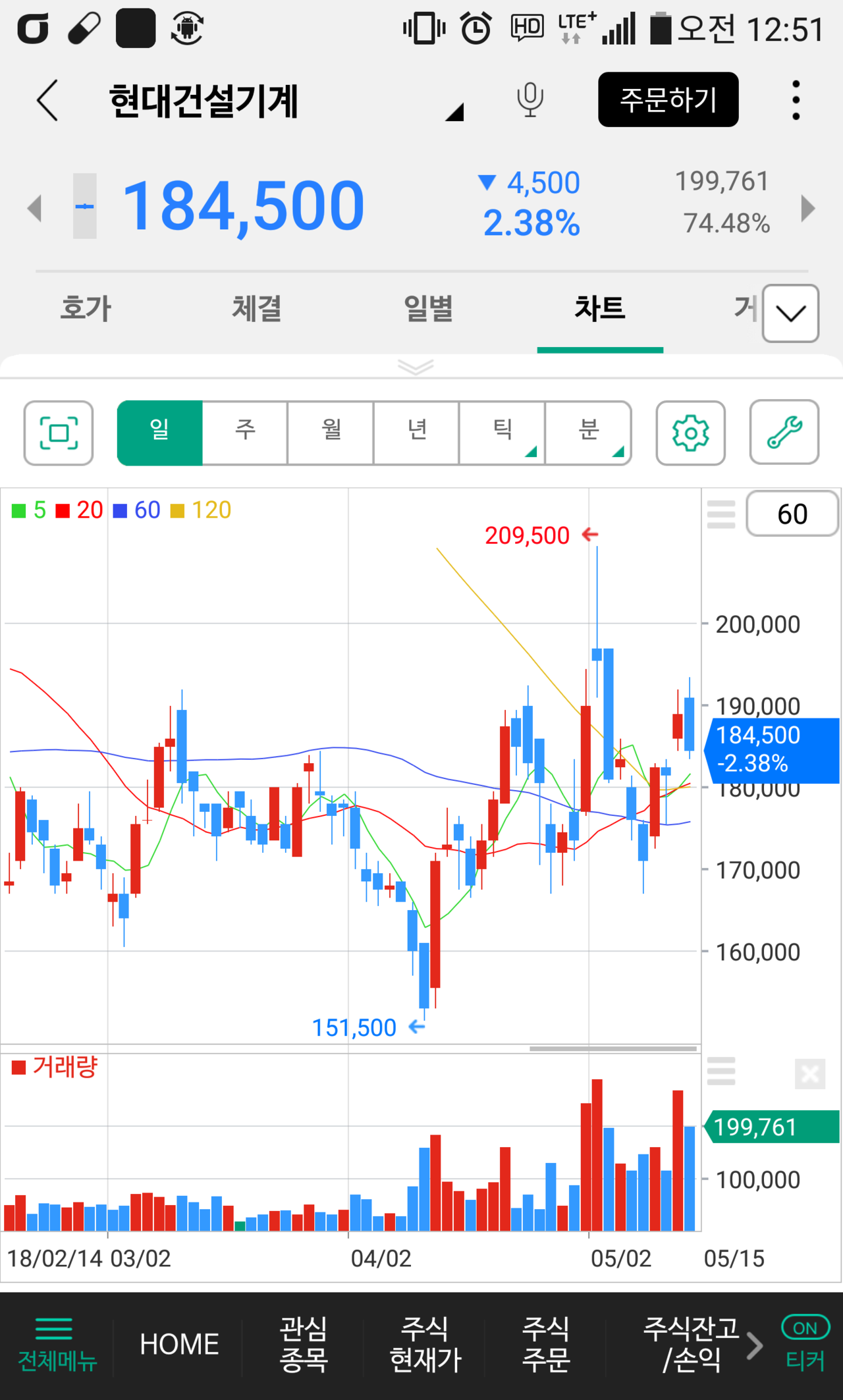Select the 주 weekly chart period
The width and height of the screenshot is (843, 1400).
[245, 433]
